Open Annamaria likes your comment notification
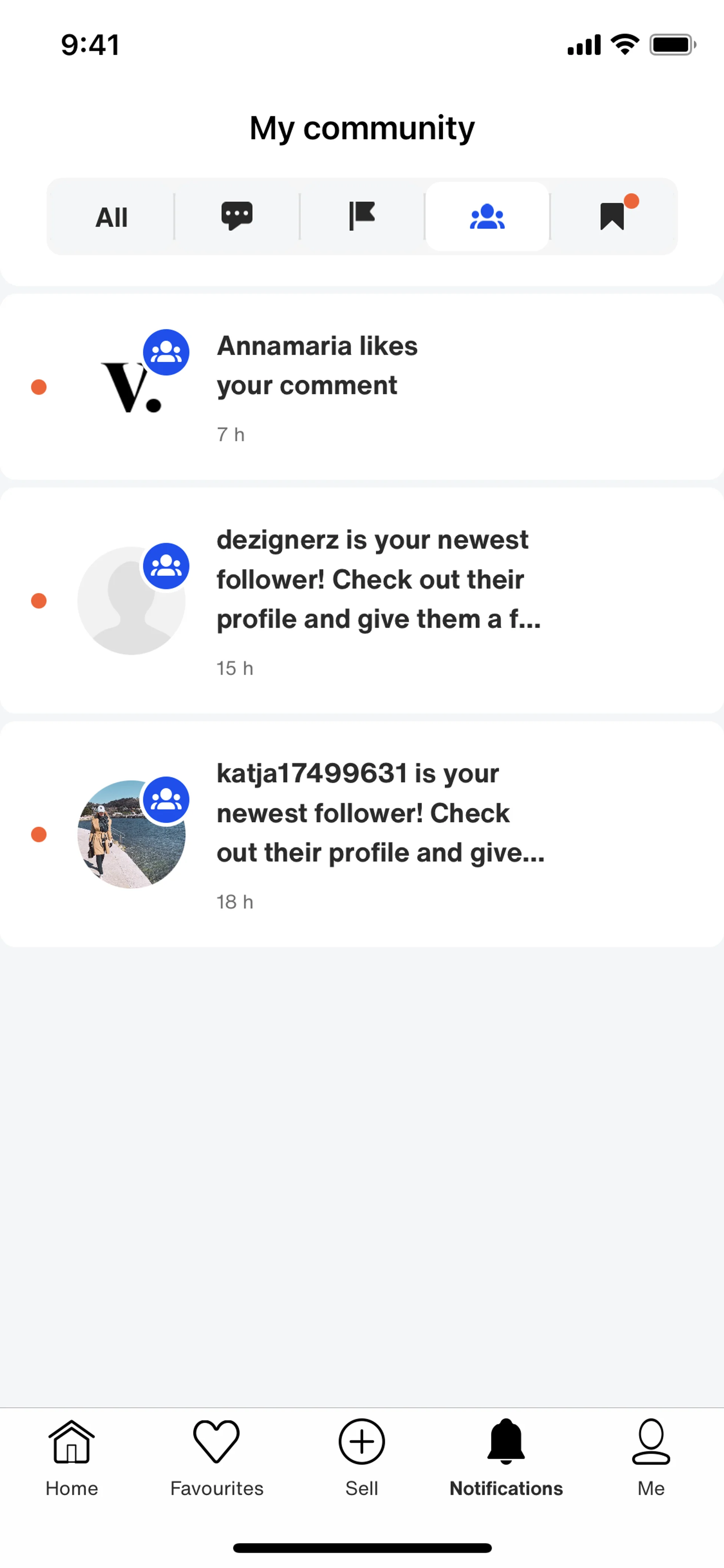Viewport: 724px width, 1568px height. 361,387
